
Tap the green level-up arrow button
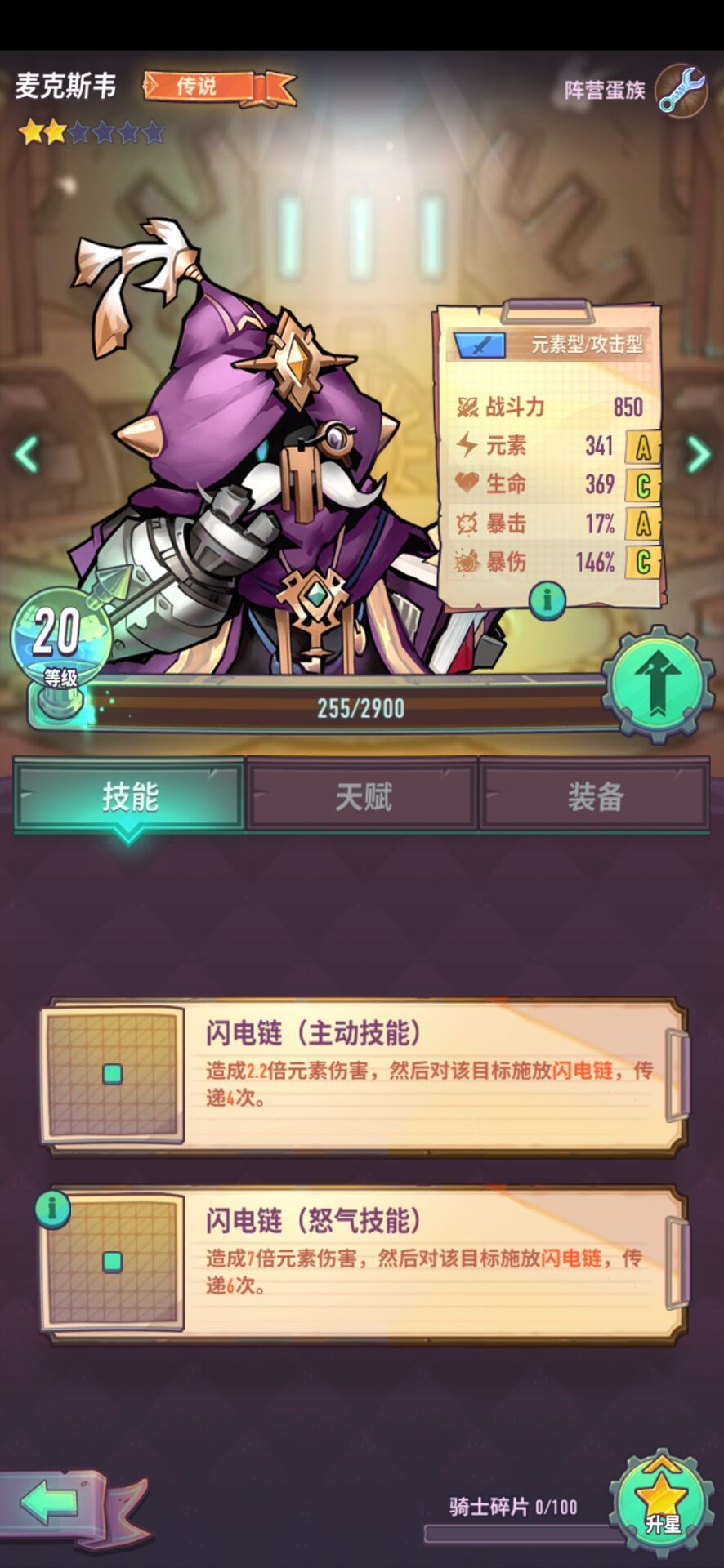[x=659, y=683]
